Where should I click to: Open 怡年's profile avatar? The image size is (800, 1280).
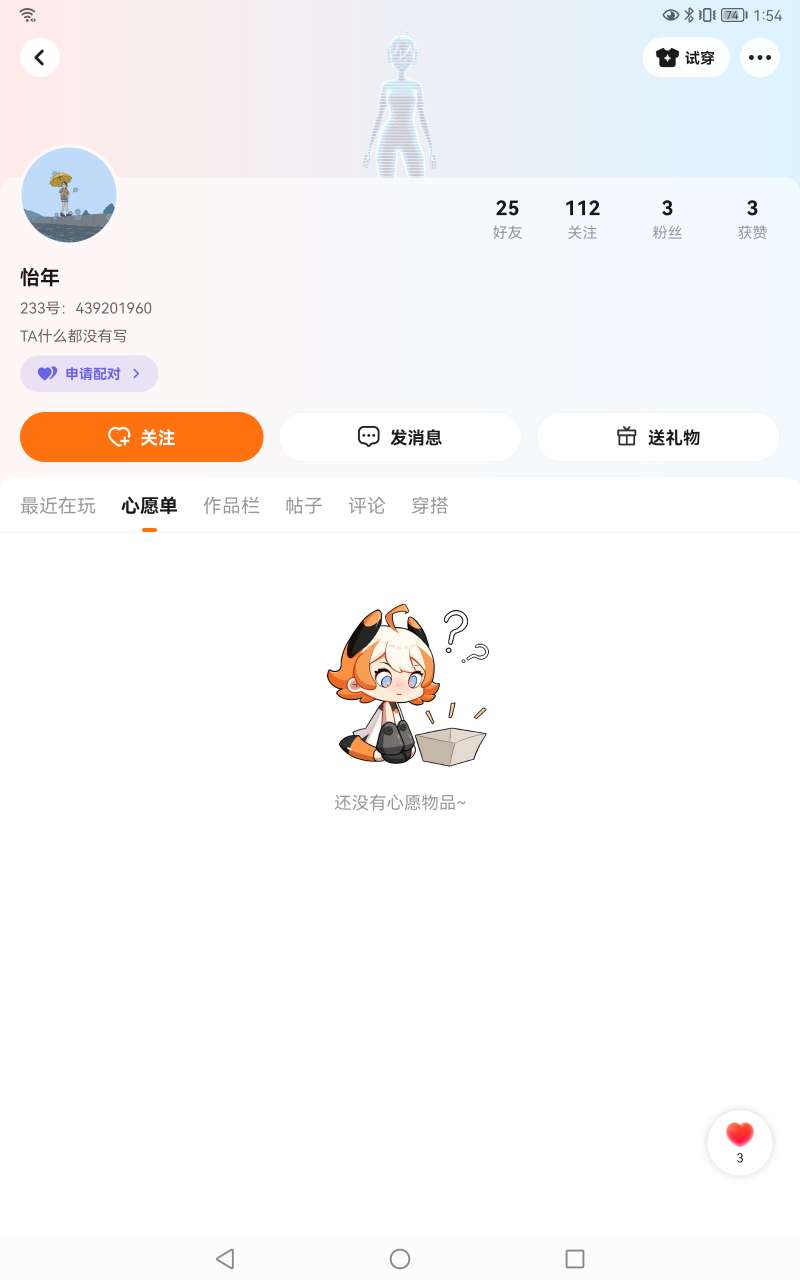point(69,195)
